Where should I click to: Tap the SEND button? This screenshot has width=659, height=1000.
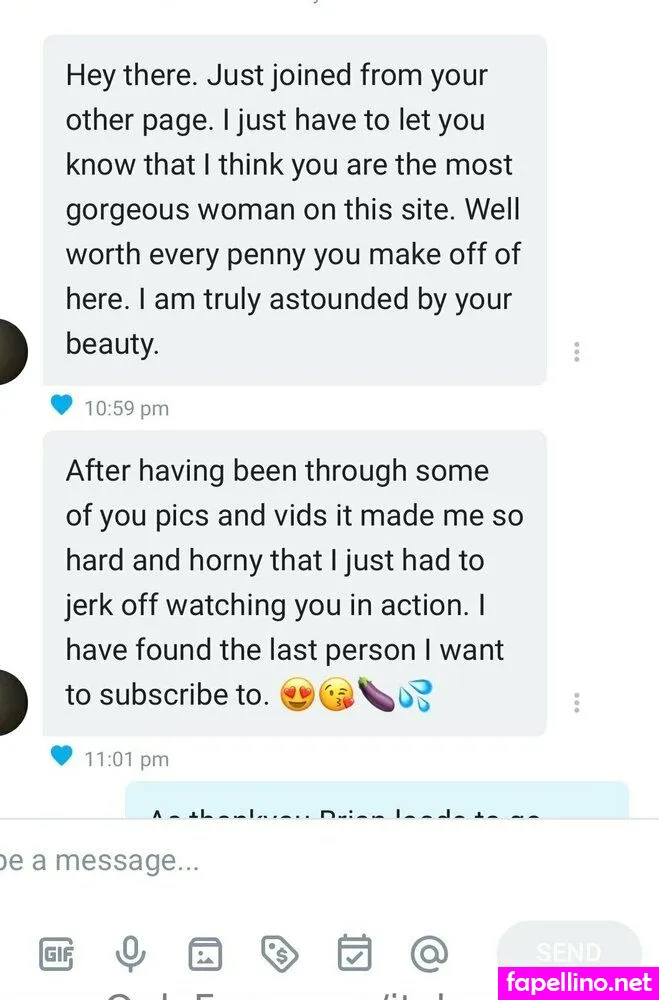[x=568, y=951]
